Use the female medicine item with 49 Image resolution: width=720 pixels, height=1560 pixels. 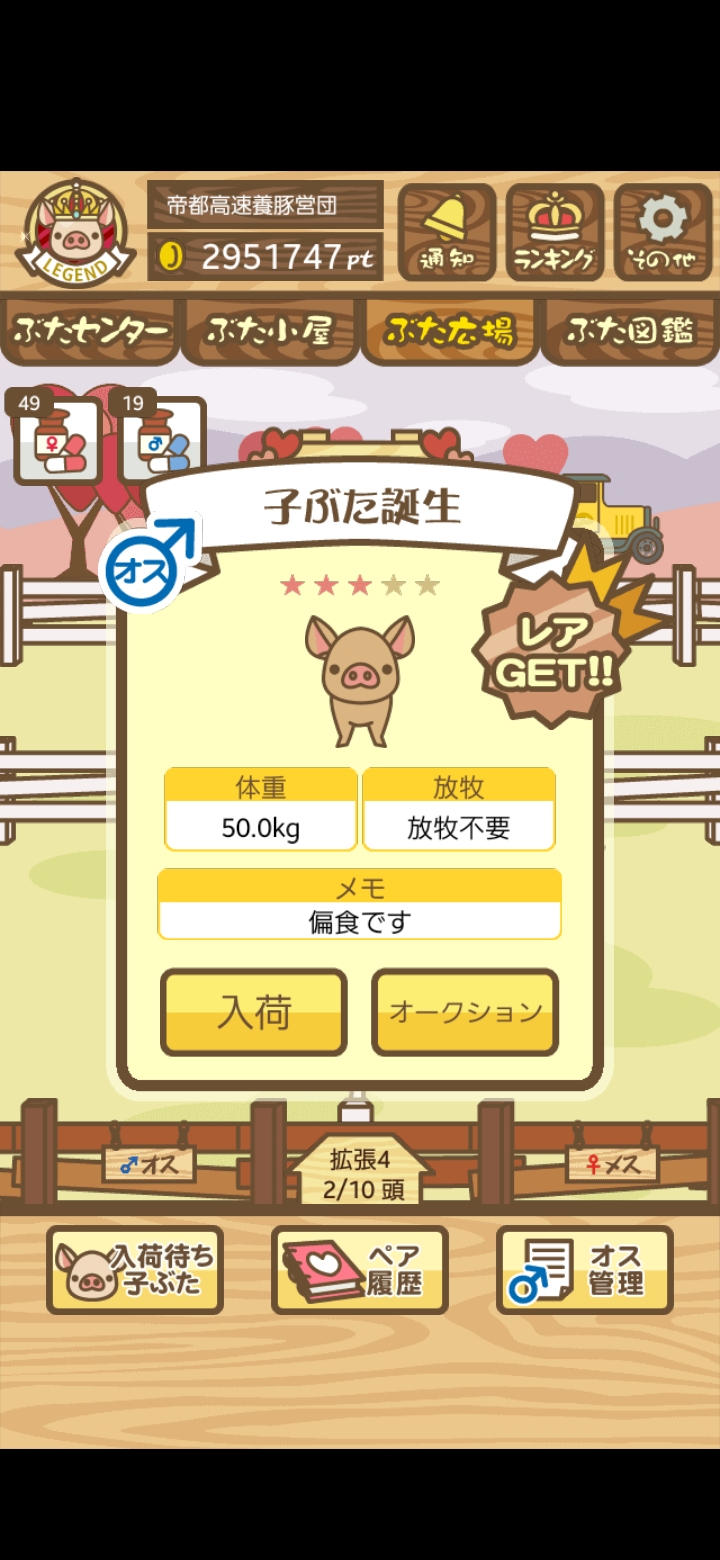[58, 441]
